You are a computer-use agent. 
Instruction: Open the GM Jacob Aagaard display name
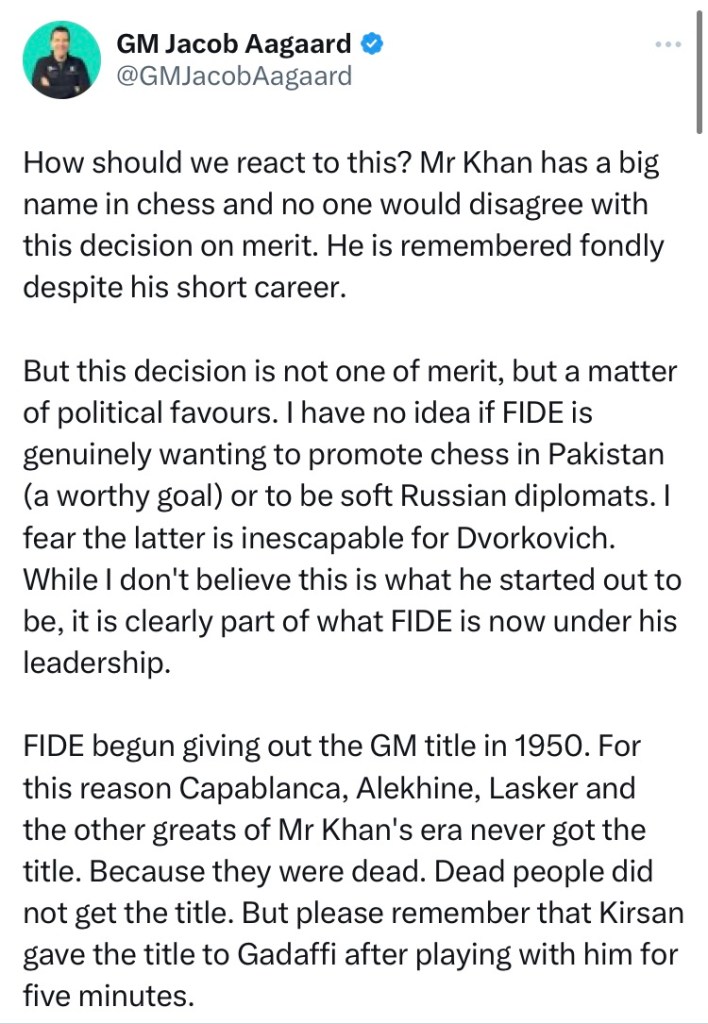234,44
